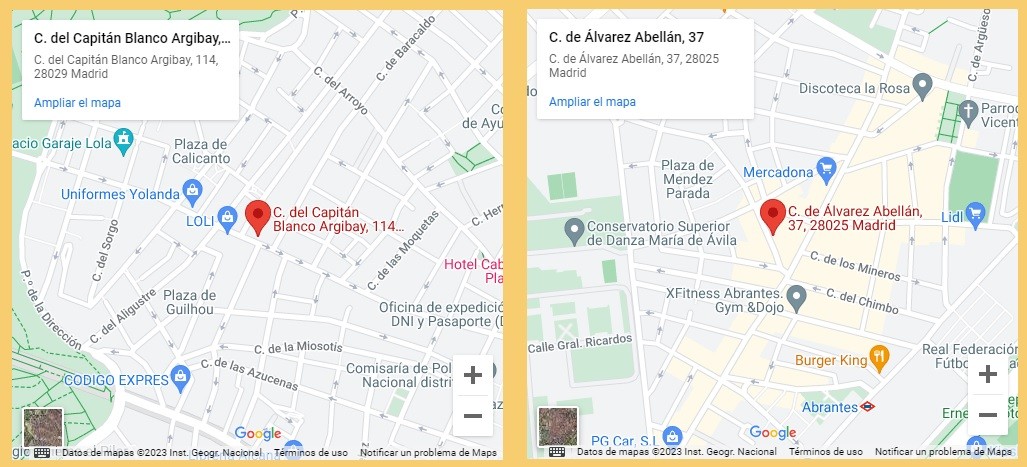Tap the Abrantes metro station marker

tap(868, 407)
